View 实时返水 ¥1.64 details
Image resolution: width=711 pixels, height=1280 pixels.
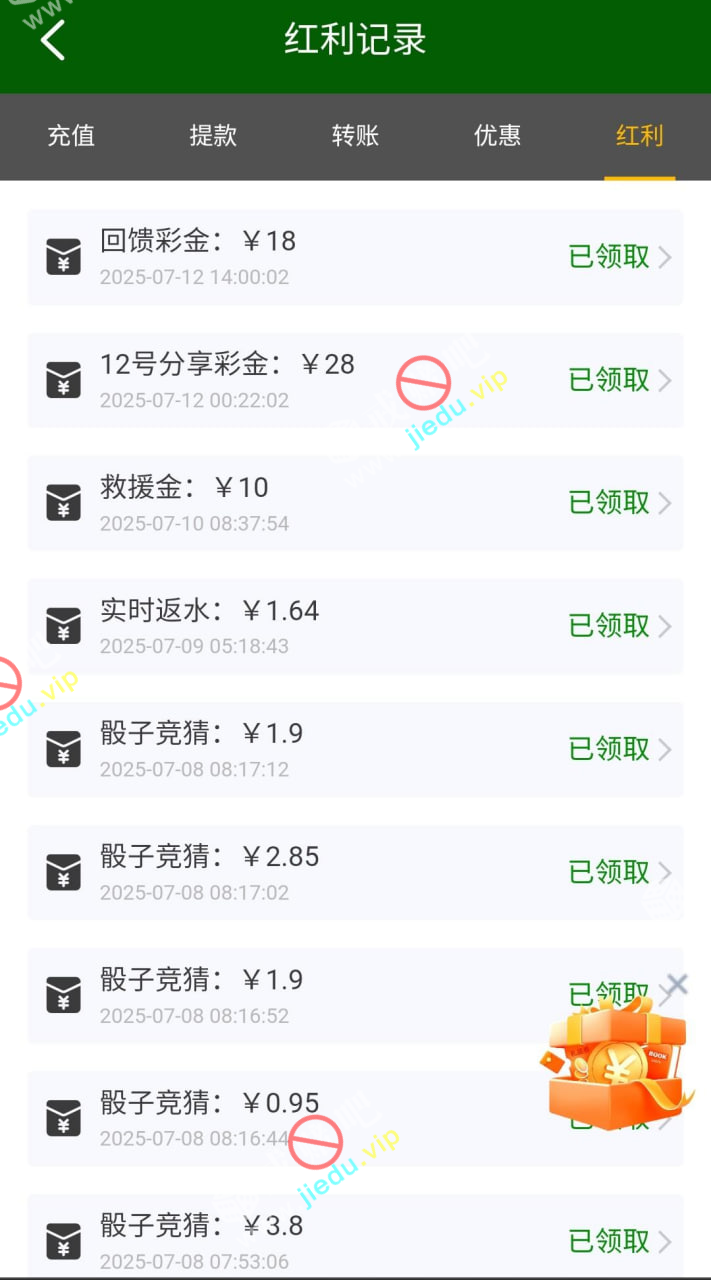pos(355,626)
